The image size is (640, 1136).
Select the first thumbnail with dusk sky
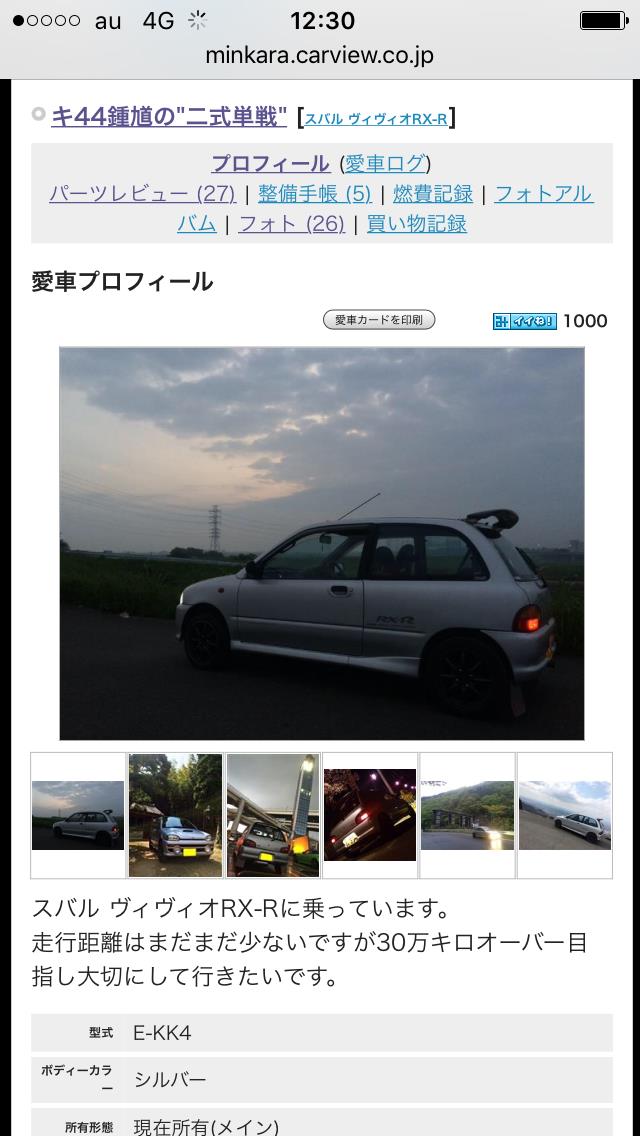point(78,815)
